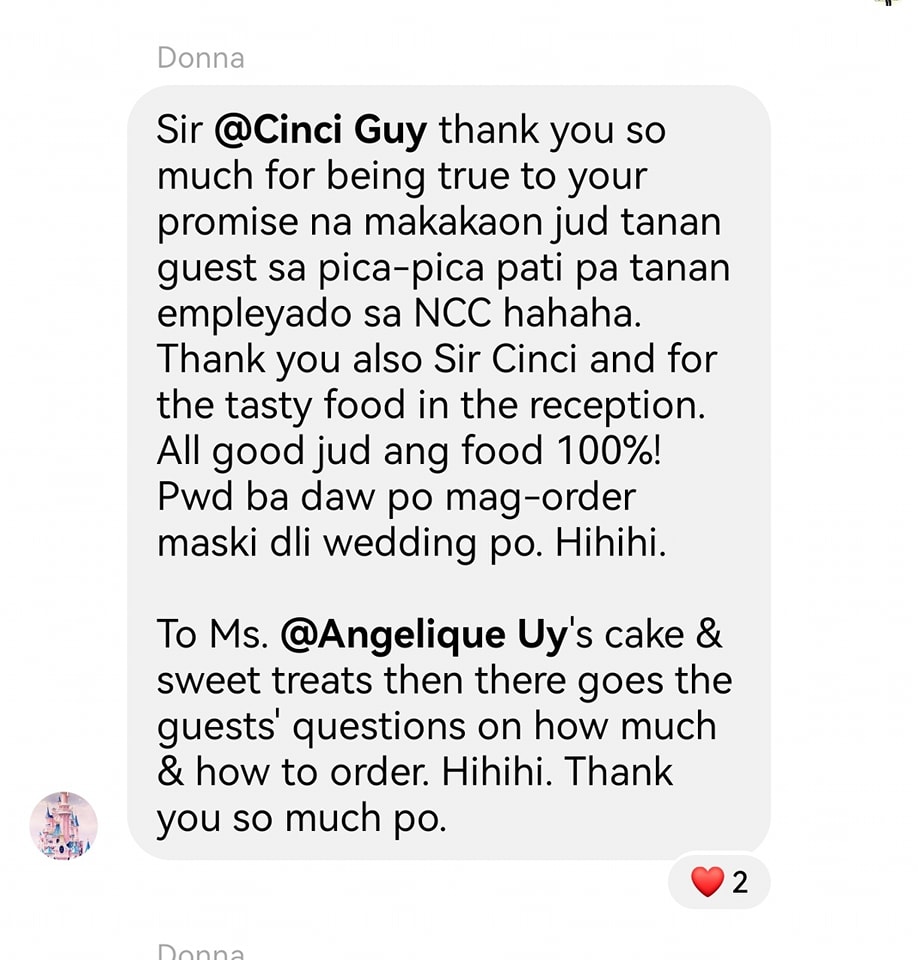918x960 pixels.
Task: Open Donna's profile picture
Action: (64, 826)
